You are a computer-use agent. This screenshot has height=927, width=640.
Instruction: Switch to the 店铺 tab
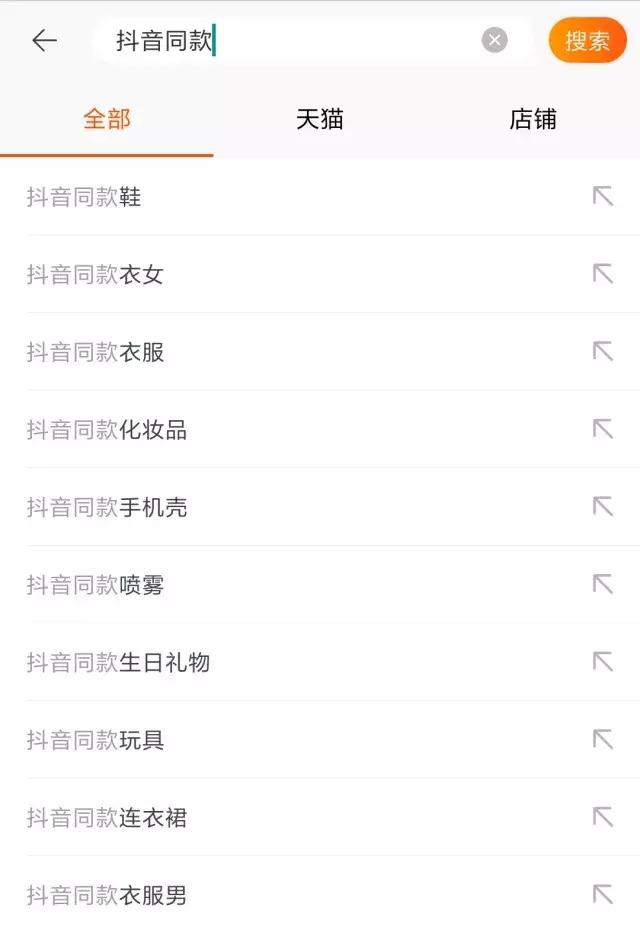[x=532, y=120]
